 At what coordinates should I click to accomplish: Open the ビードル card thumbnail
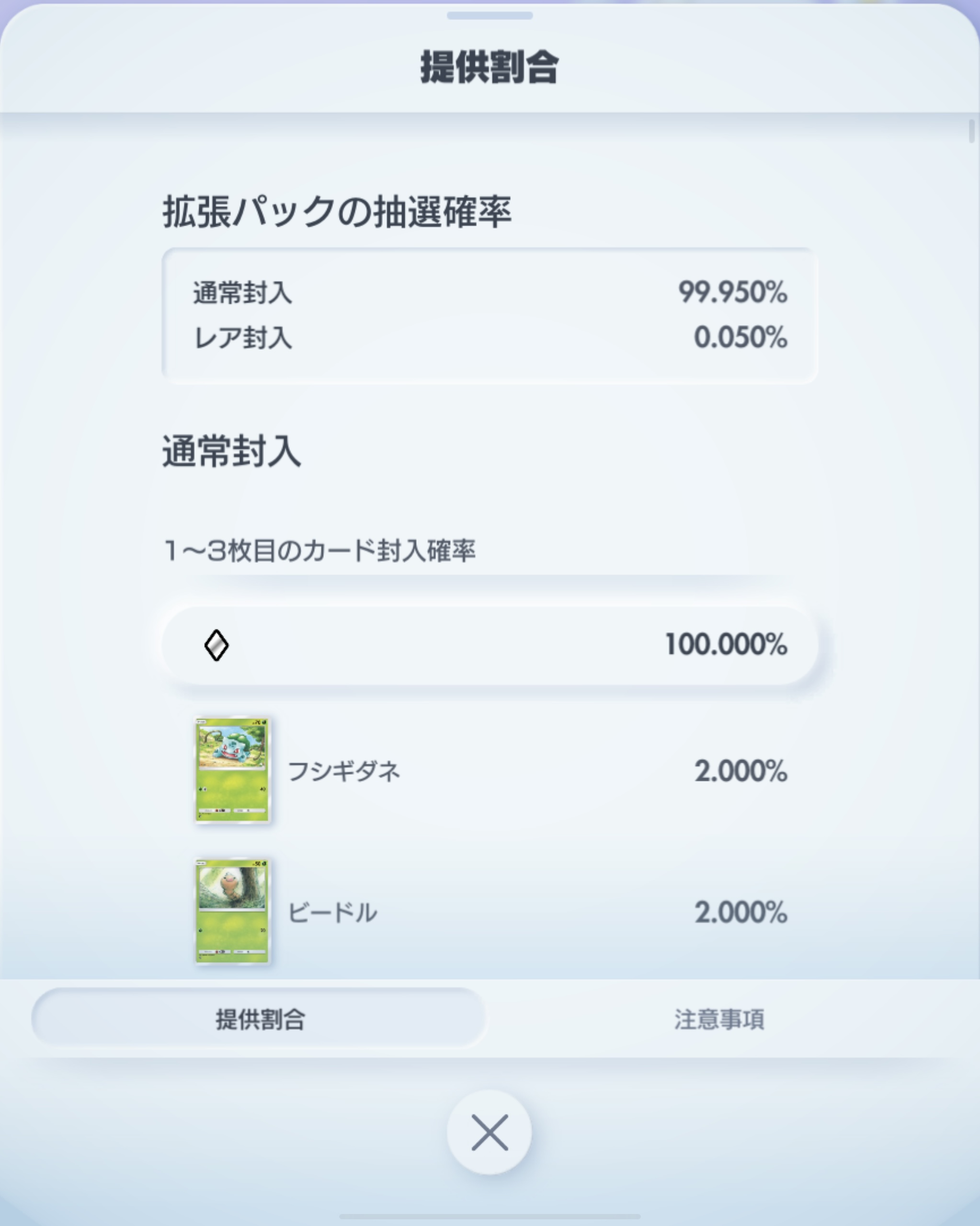(232, 912)
